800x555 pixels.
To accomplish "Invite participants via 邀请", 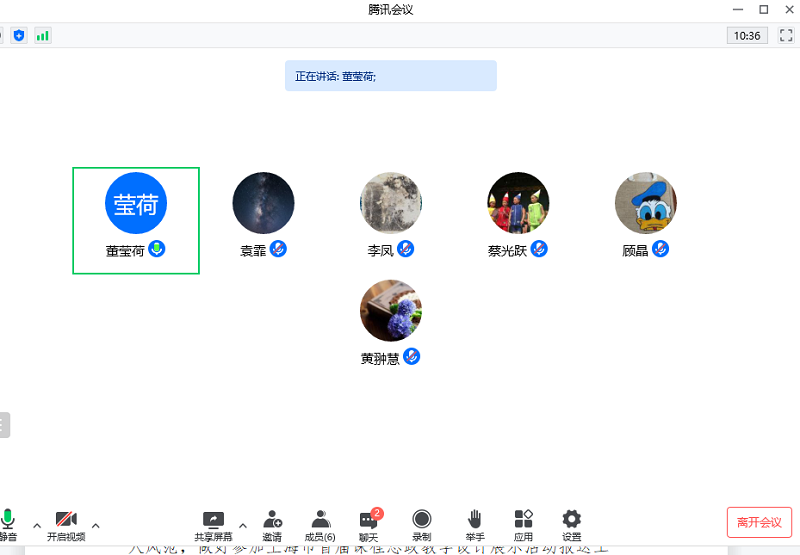I will pyautogui.click(x=272, y=523).
